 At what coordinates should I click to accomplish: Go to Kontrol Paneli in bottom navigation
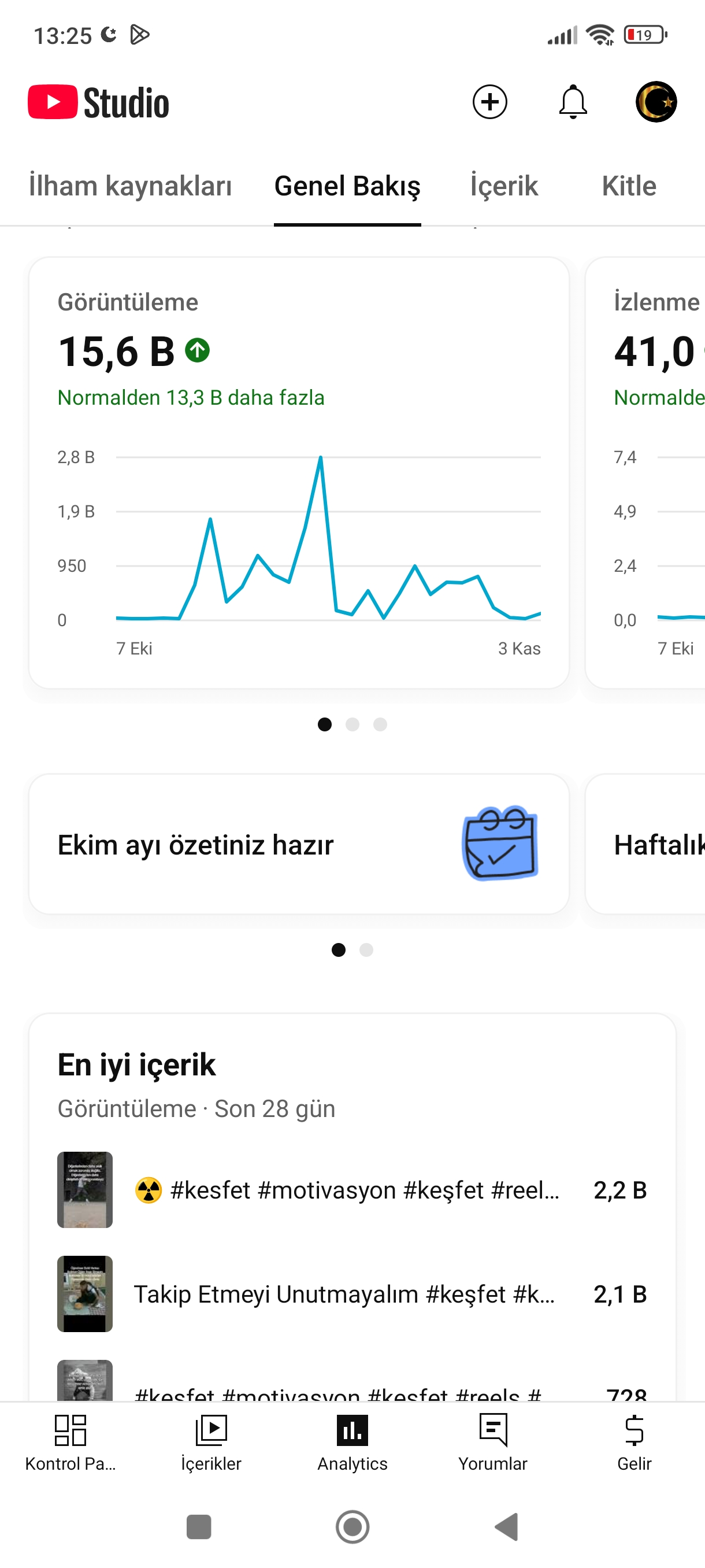click(70, 1442)
